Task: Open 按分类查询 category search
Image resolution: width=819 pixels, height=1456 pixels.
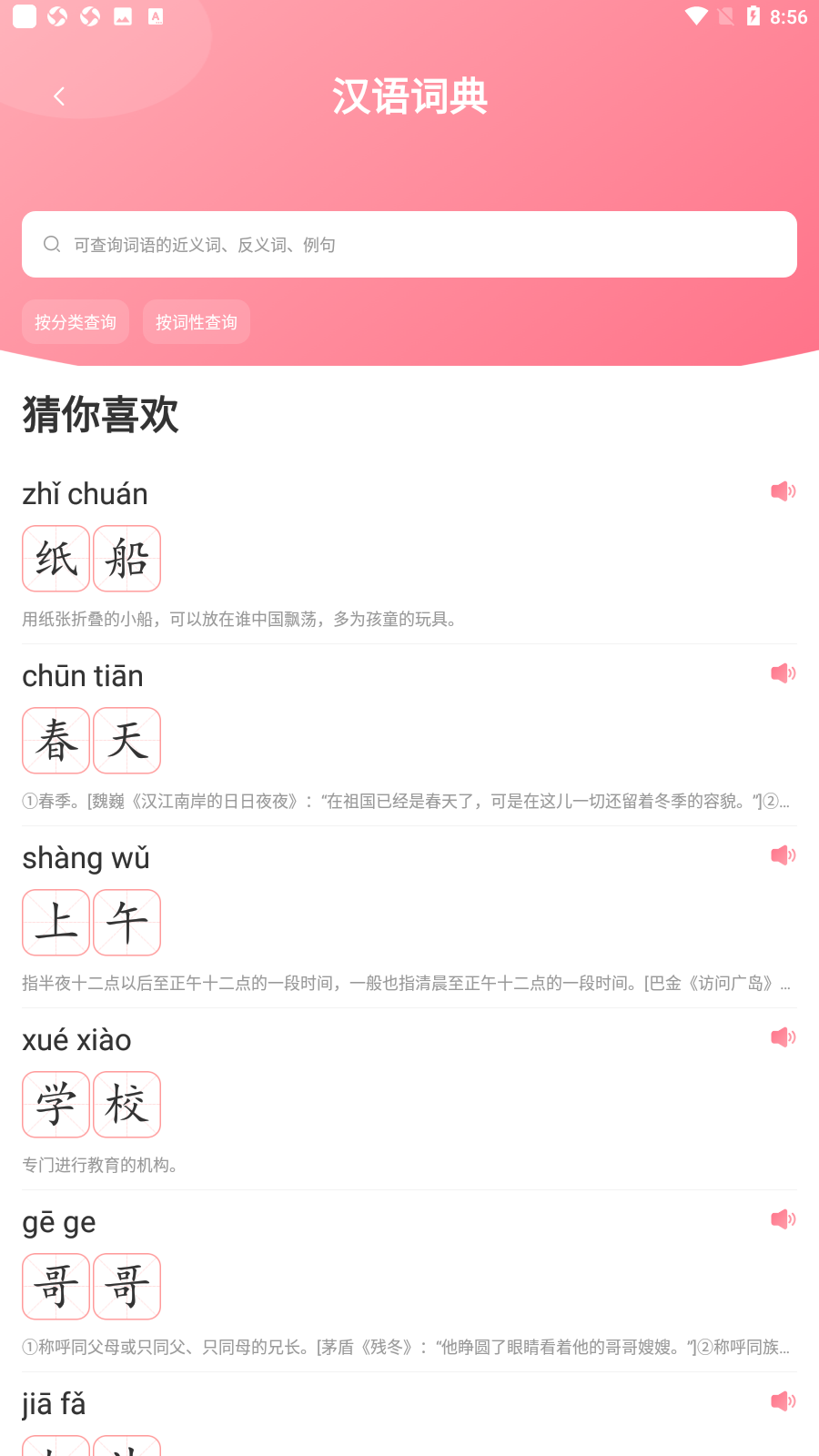Action: (76, 322)
